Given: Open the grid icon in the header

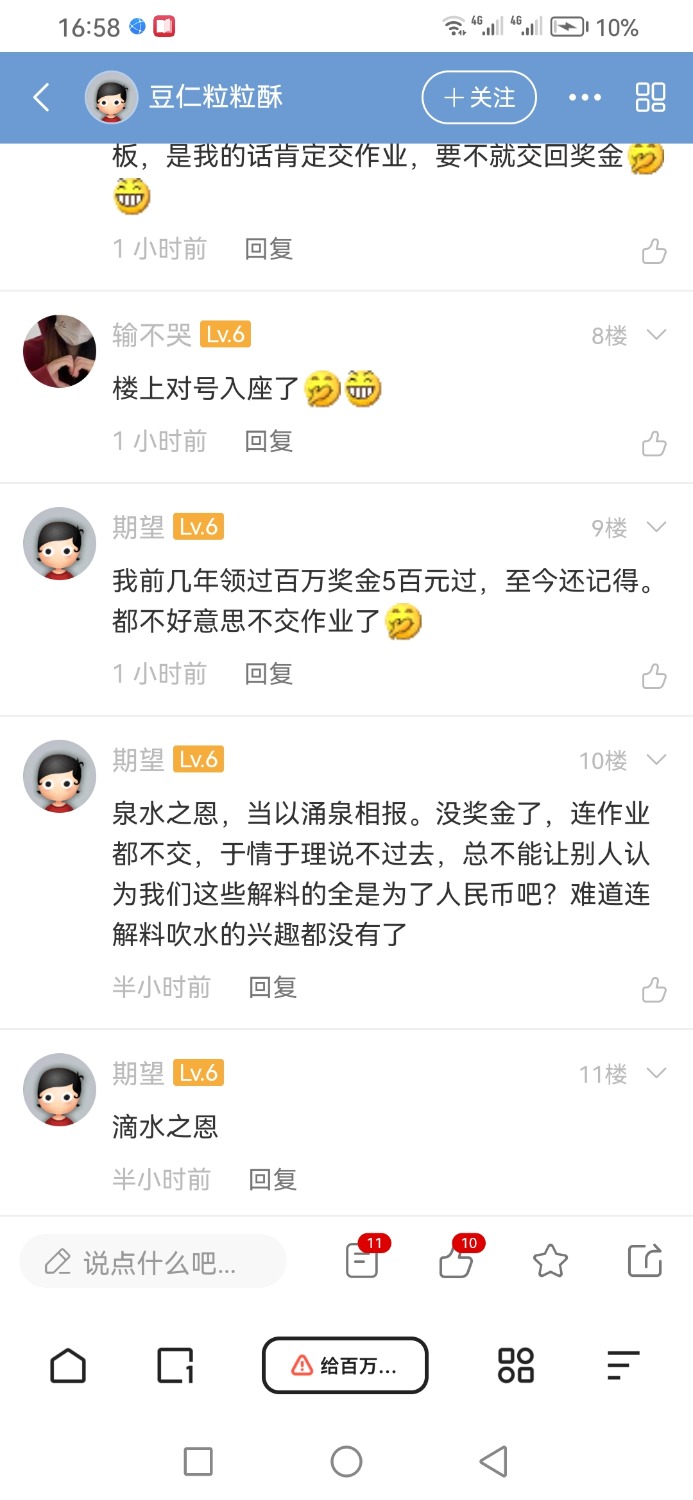Looking at the screenshot, I should (650, 97).
